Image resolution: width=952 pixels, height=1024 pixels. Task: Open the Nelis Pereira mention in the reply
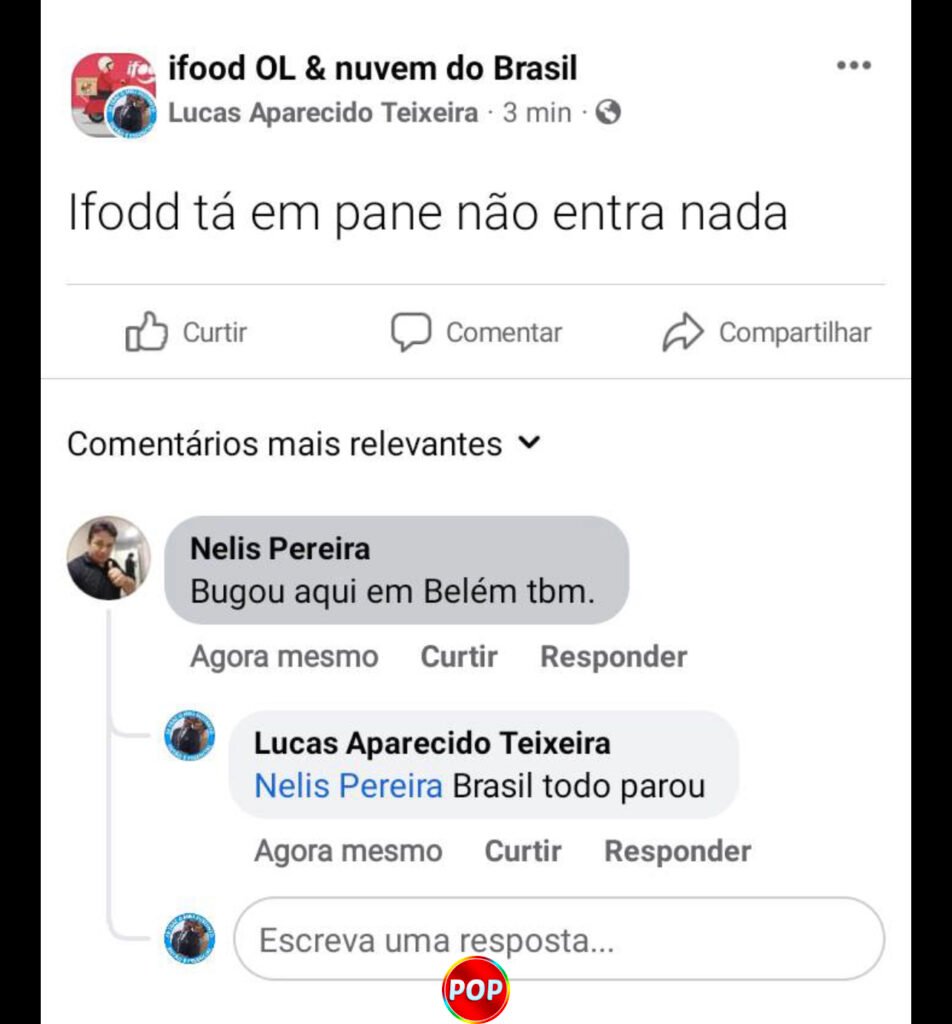pyautogui.click(x=348, y=786)
